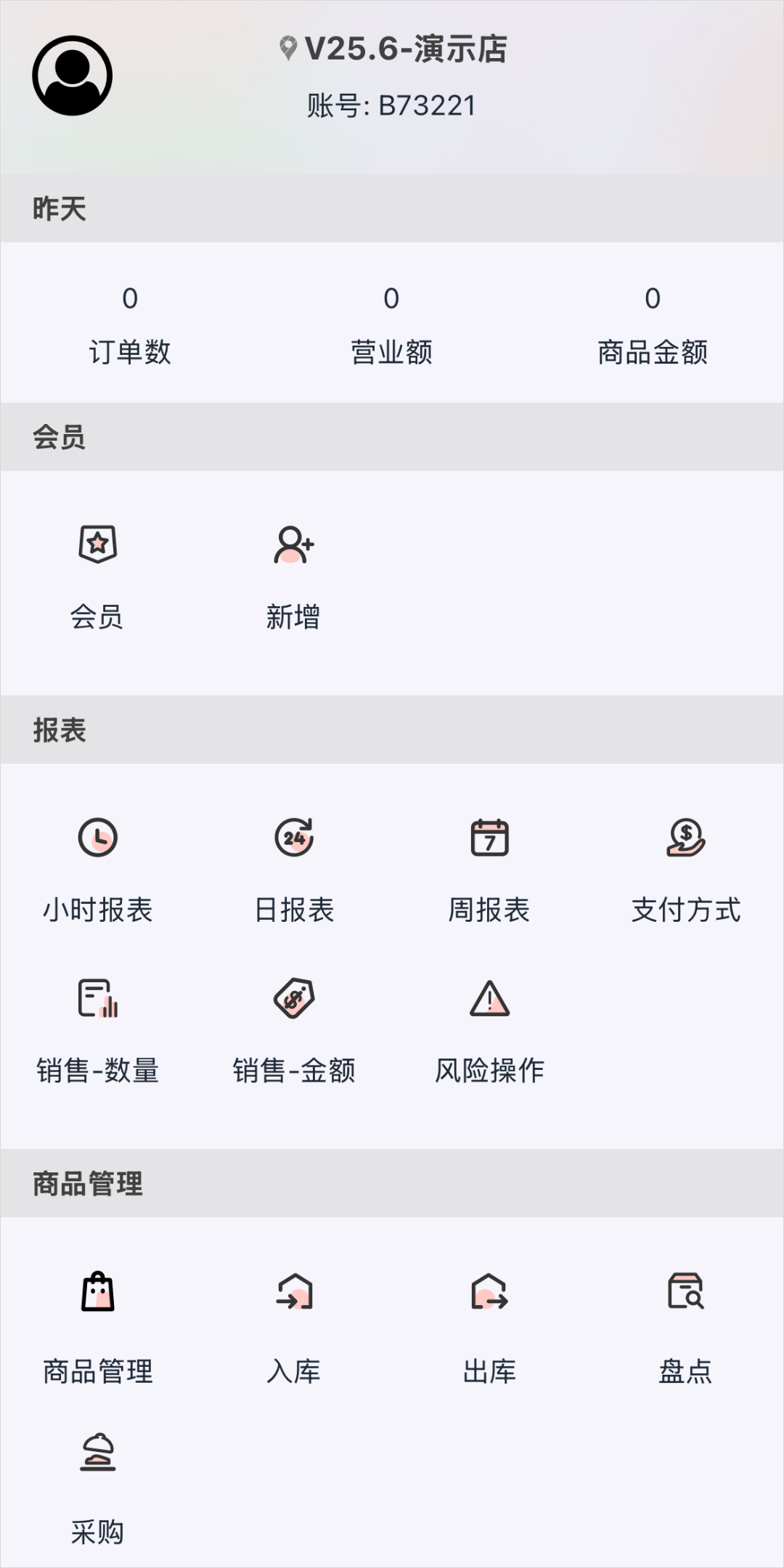
Task: Open the 风险操作 risk operations report
Action: [489, 1032]
